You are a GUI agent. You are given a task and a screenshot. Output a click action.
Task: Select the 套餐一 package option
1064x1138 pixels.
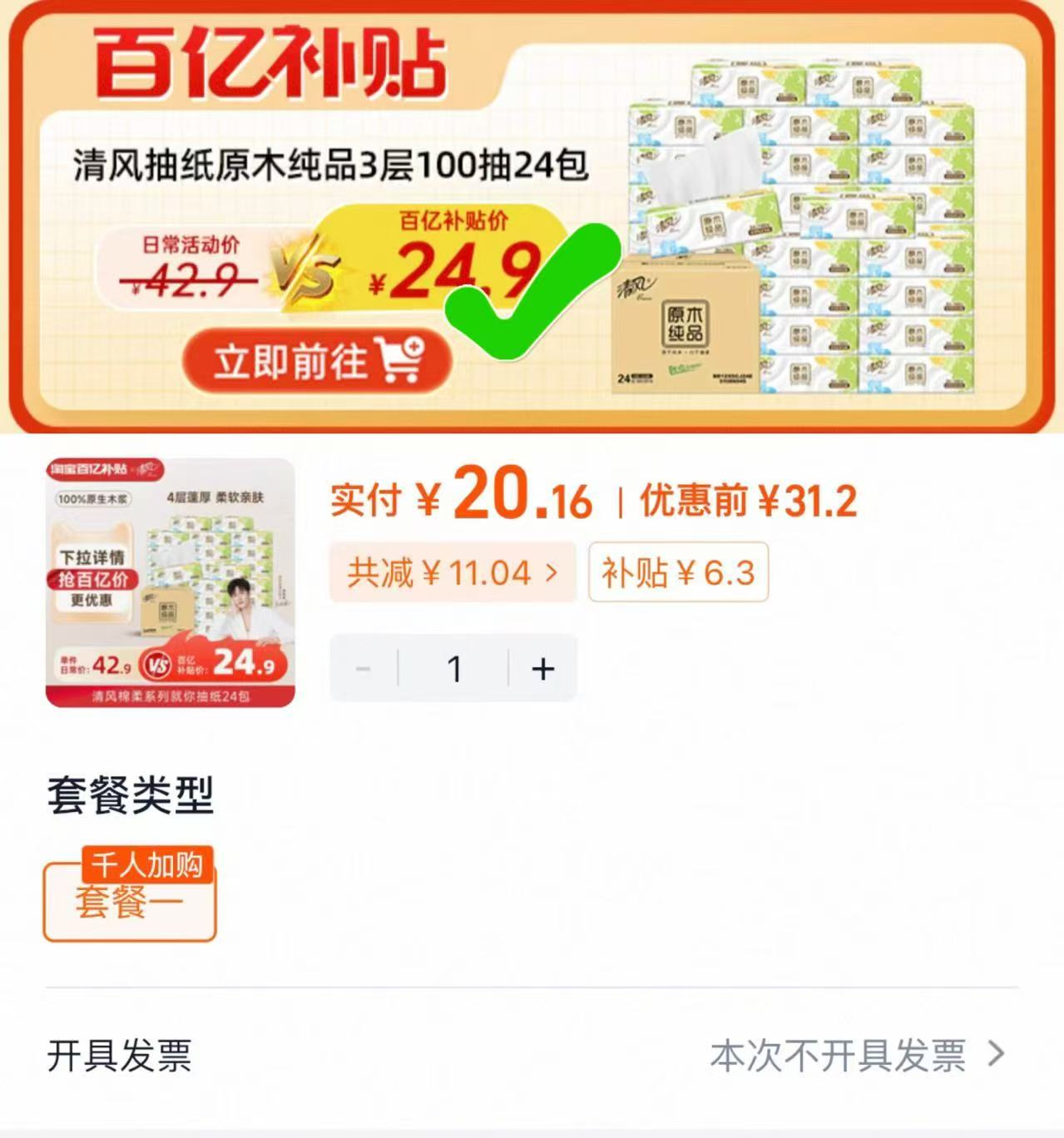tap(129, 904)
